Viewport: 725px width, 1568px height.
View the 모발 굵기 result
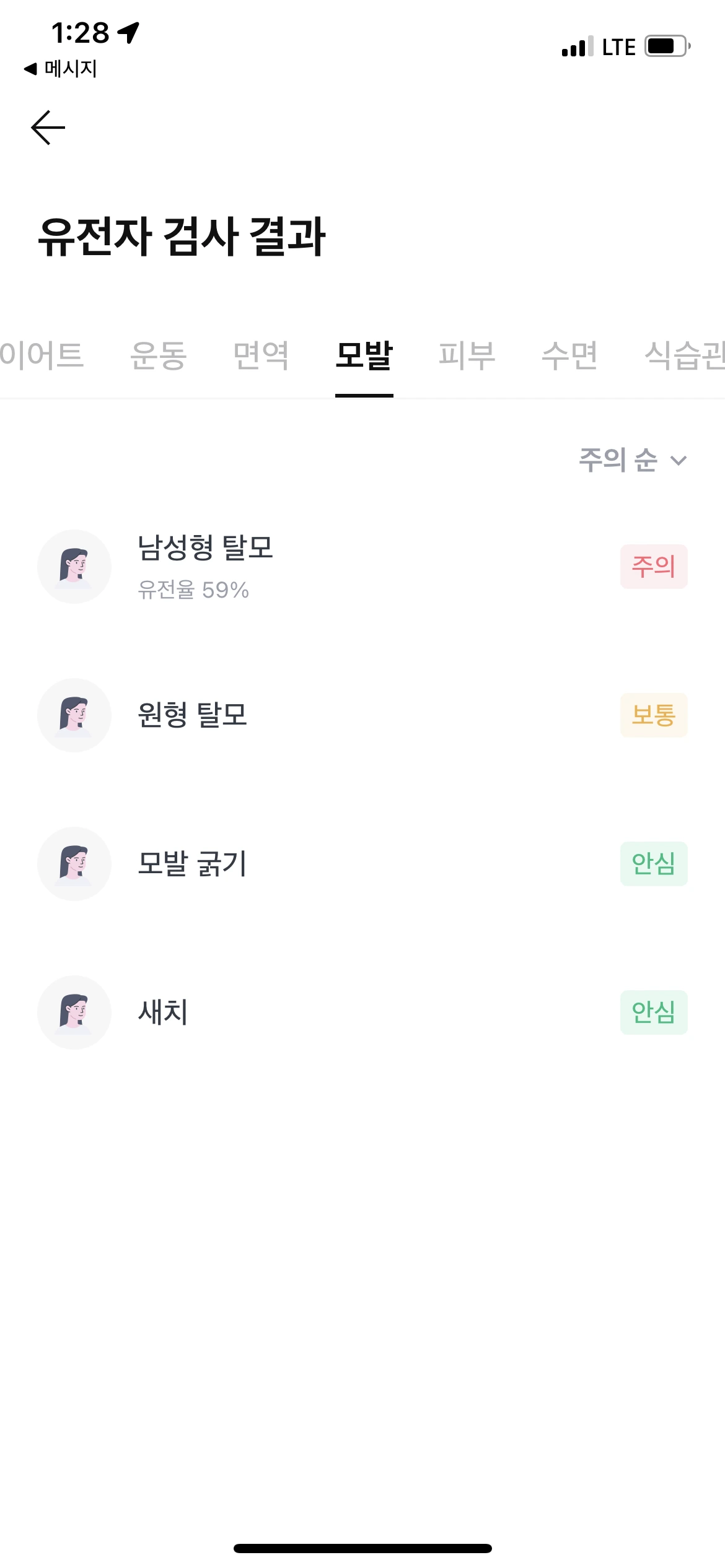coord(362,864)
